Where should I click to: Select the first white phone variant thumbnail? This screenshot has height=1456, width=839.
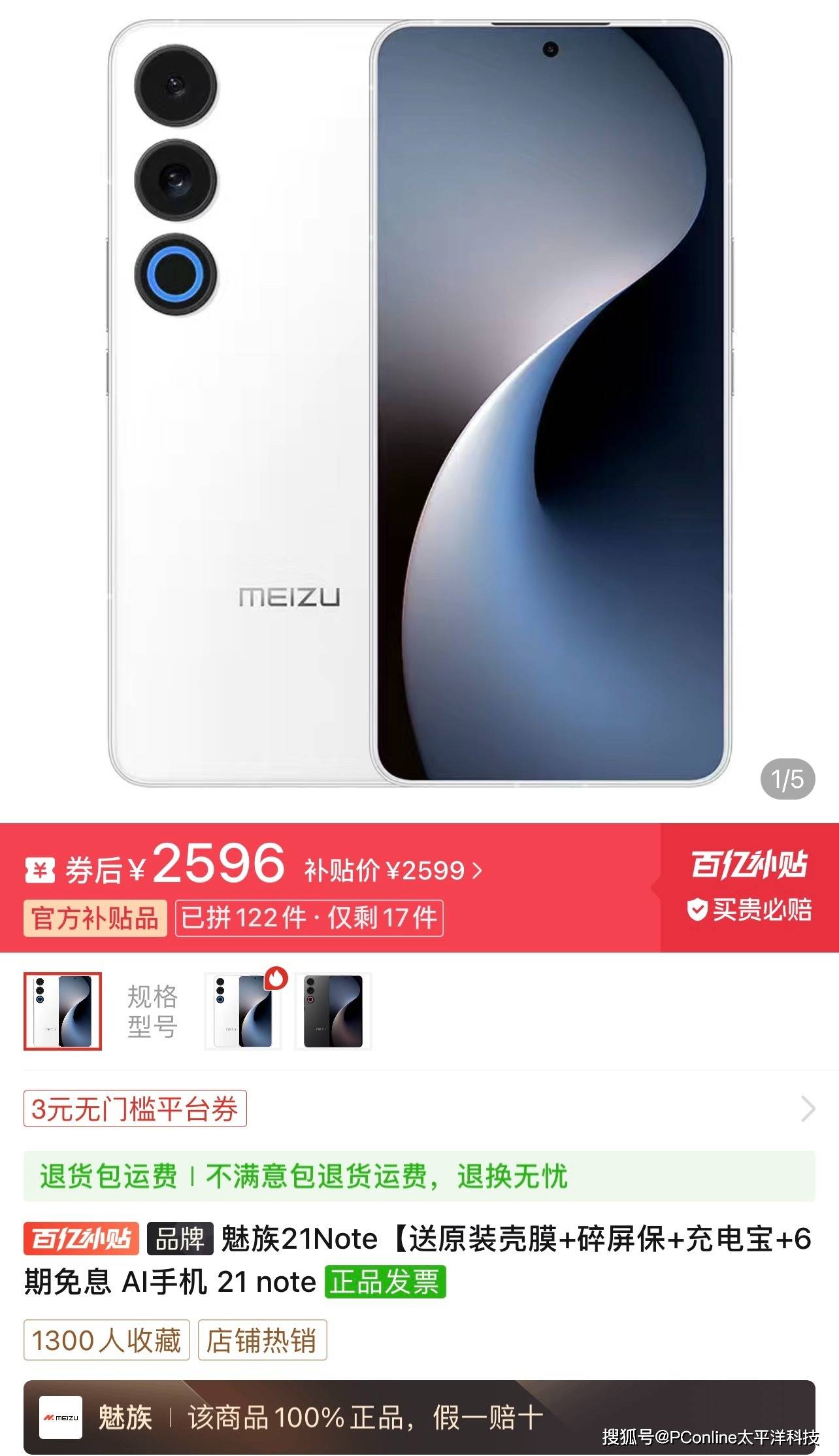pos(63,1011)
